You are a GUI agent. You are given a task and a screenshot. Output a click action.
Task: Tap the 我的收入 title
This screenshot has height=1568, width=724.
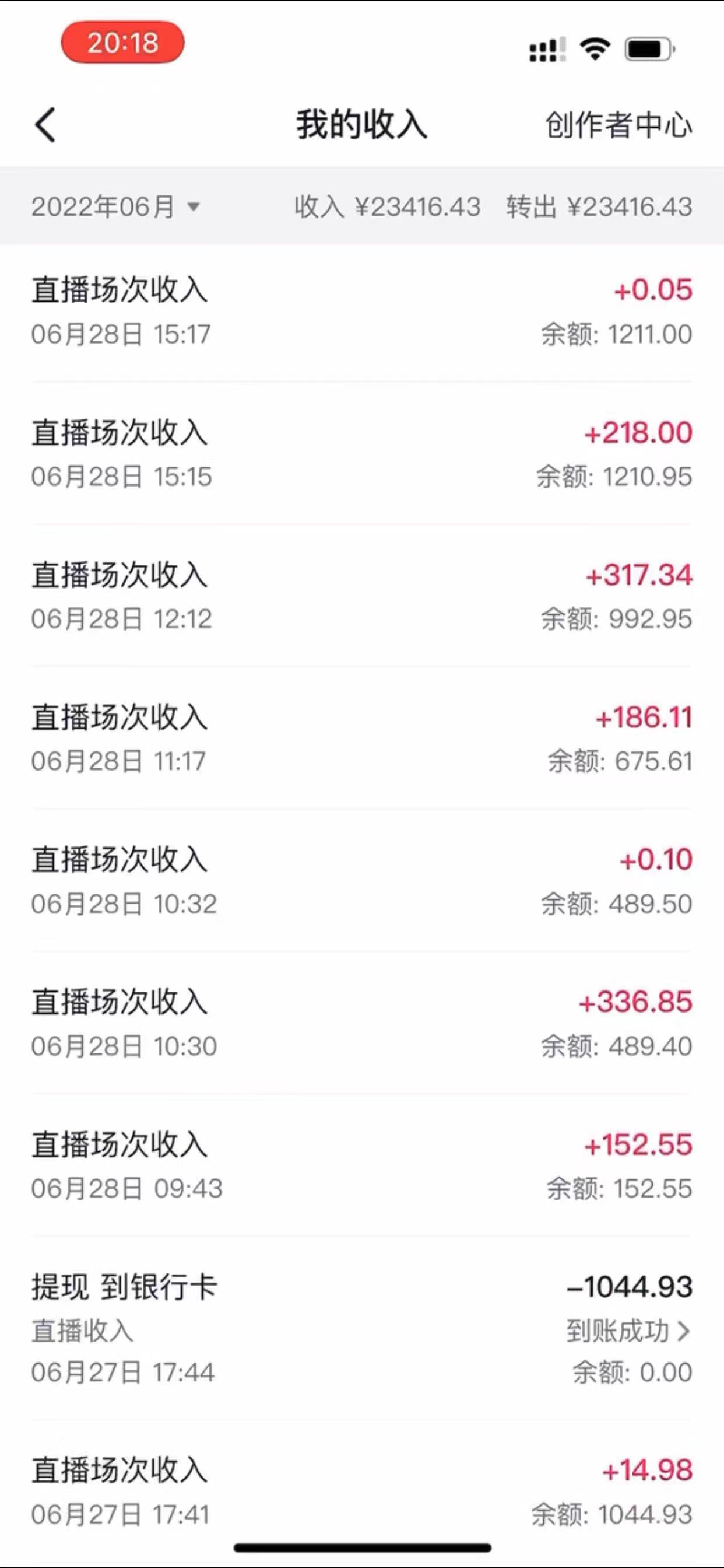[x=361, y=125]
